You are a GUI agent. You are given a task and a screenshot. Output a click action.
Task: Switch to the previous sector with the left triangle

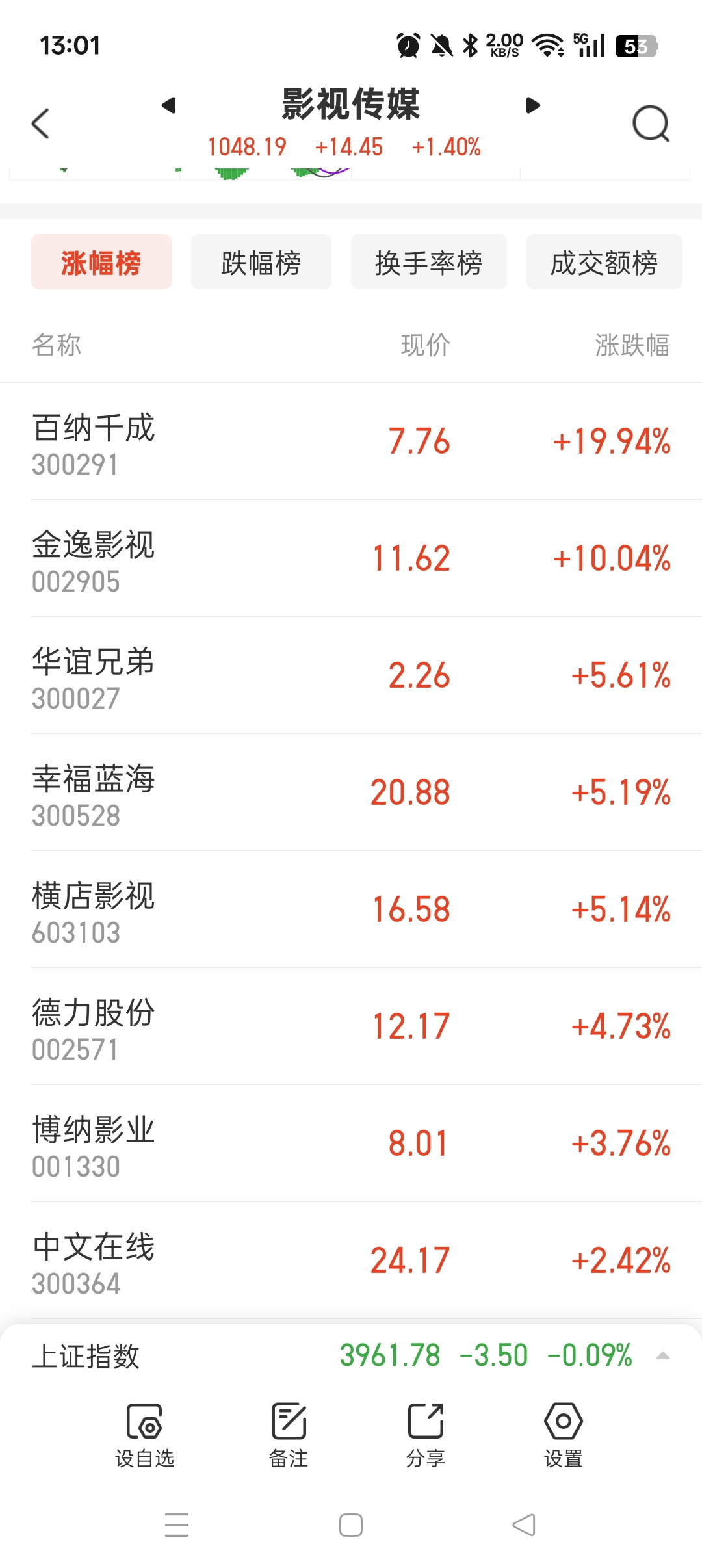169,105
